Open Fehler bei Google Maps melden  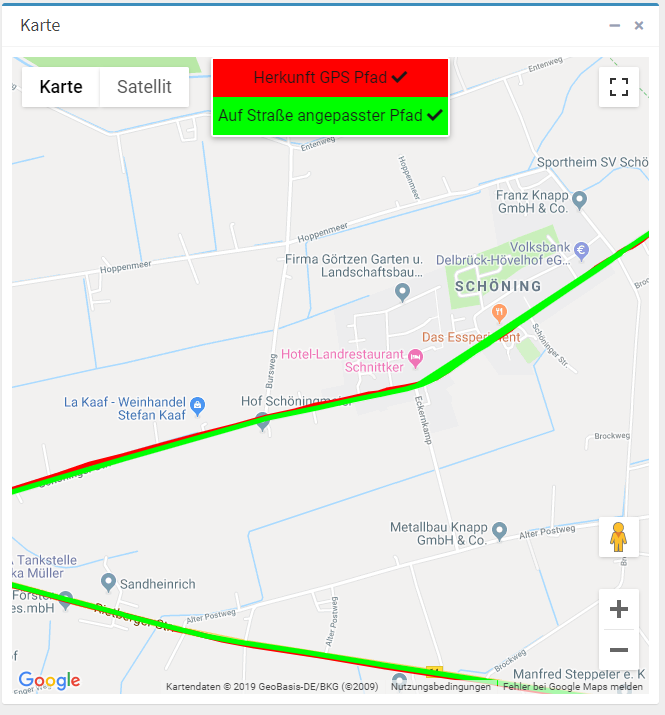click(573, 687)
